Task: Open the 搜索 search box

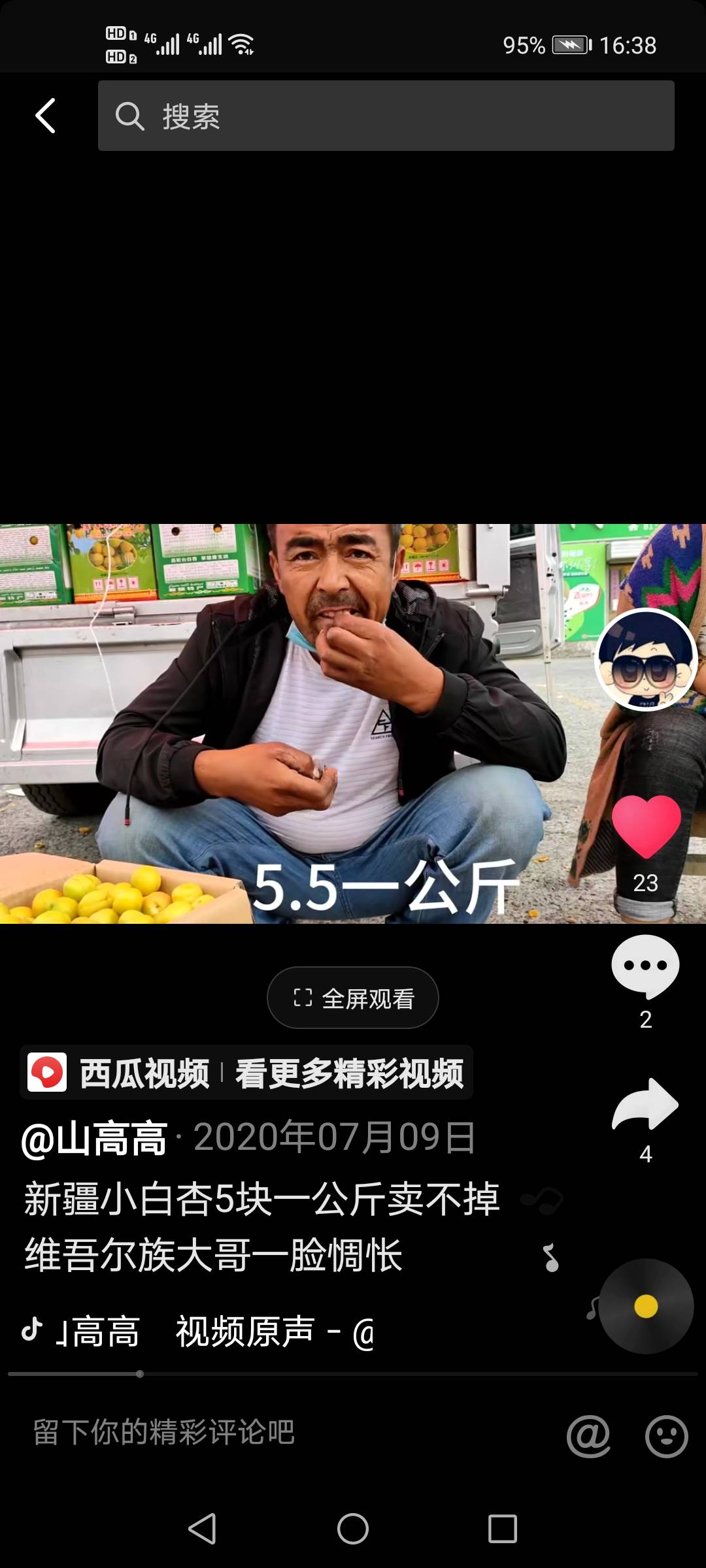Action: pyautogui.click(x=386, y=116)
